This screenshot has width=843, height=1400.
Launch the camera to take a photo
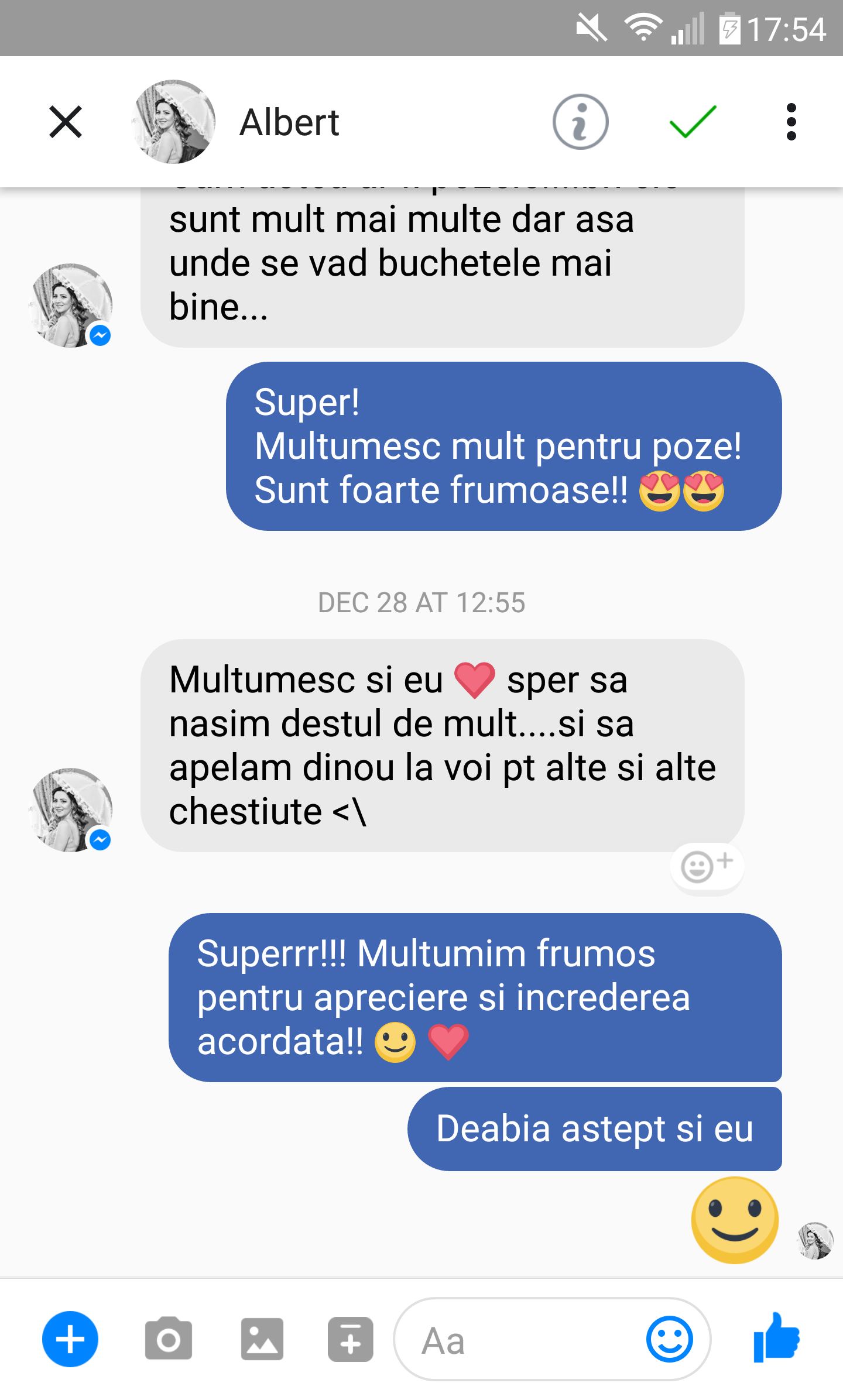(x=169, y=1339)
